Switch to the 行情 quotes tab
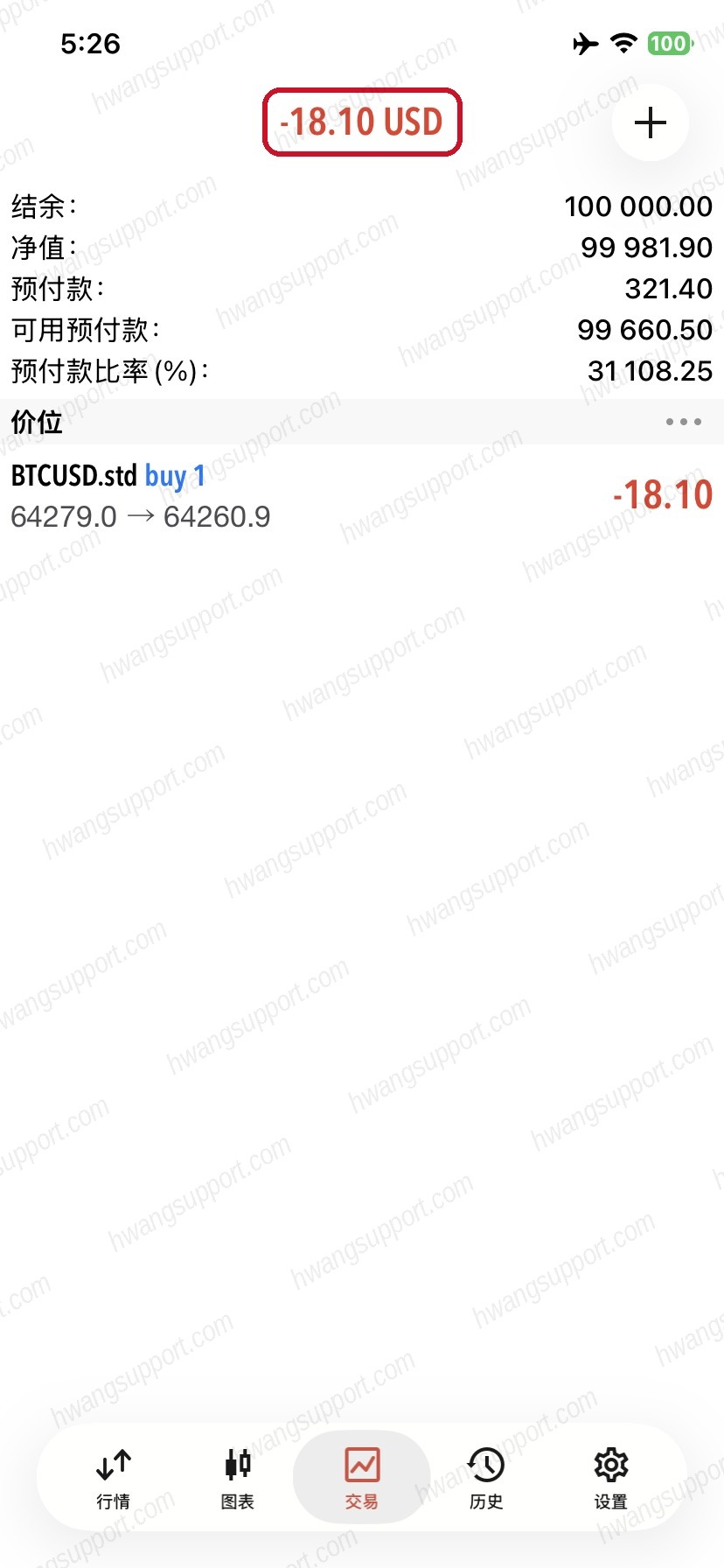The height and width of the screenshot is (1568, 724). (114, 1479)
